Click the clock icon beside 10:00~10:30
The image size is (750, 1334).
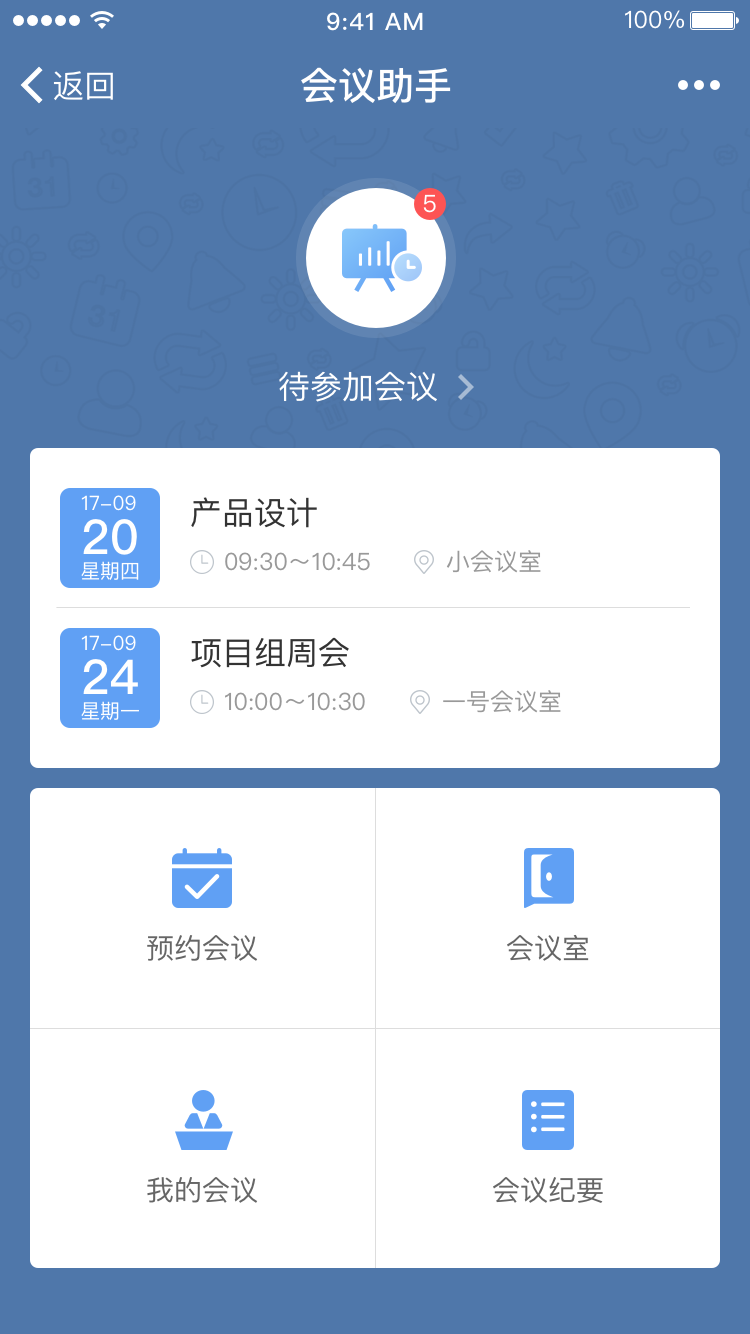[x=200, y=701]
